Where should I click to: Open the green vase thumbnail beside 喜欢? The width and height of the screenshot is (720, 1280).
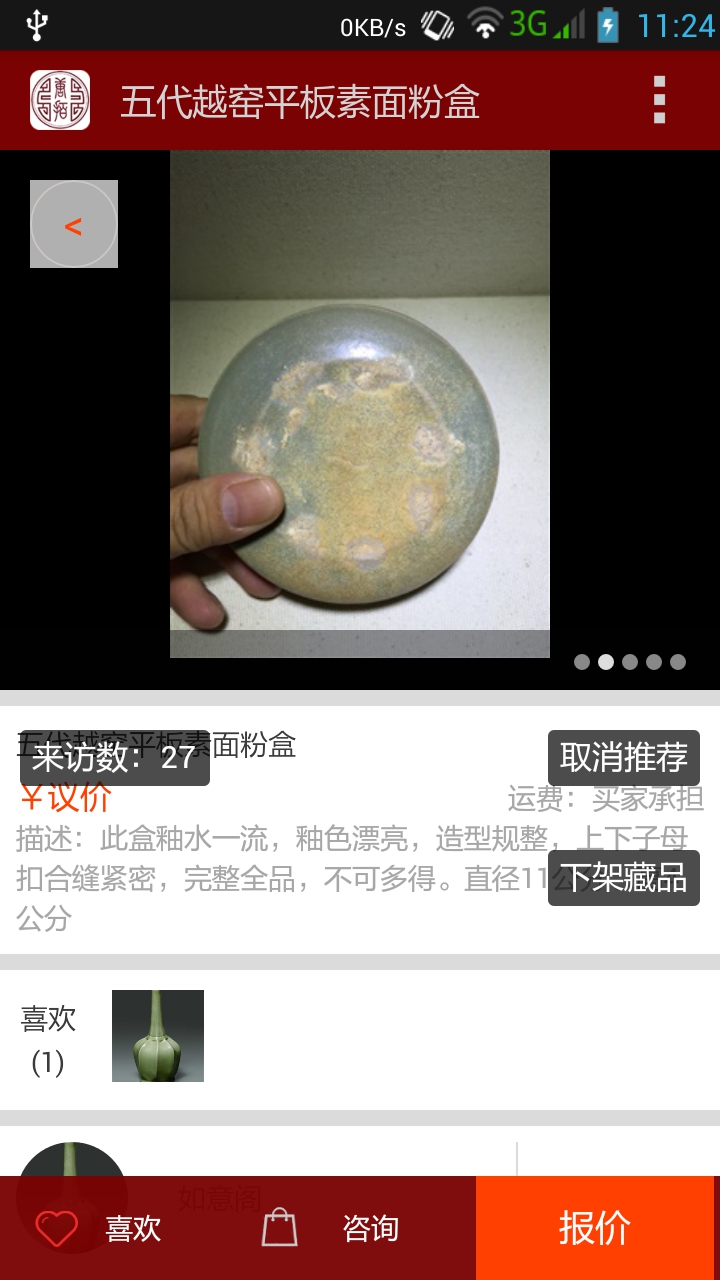point(158,1036)
